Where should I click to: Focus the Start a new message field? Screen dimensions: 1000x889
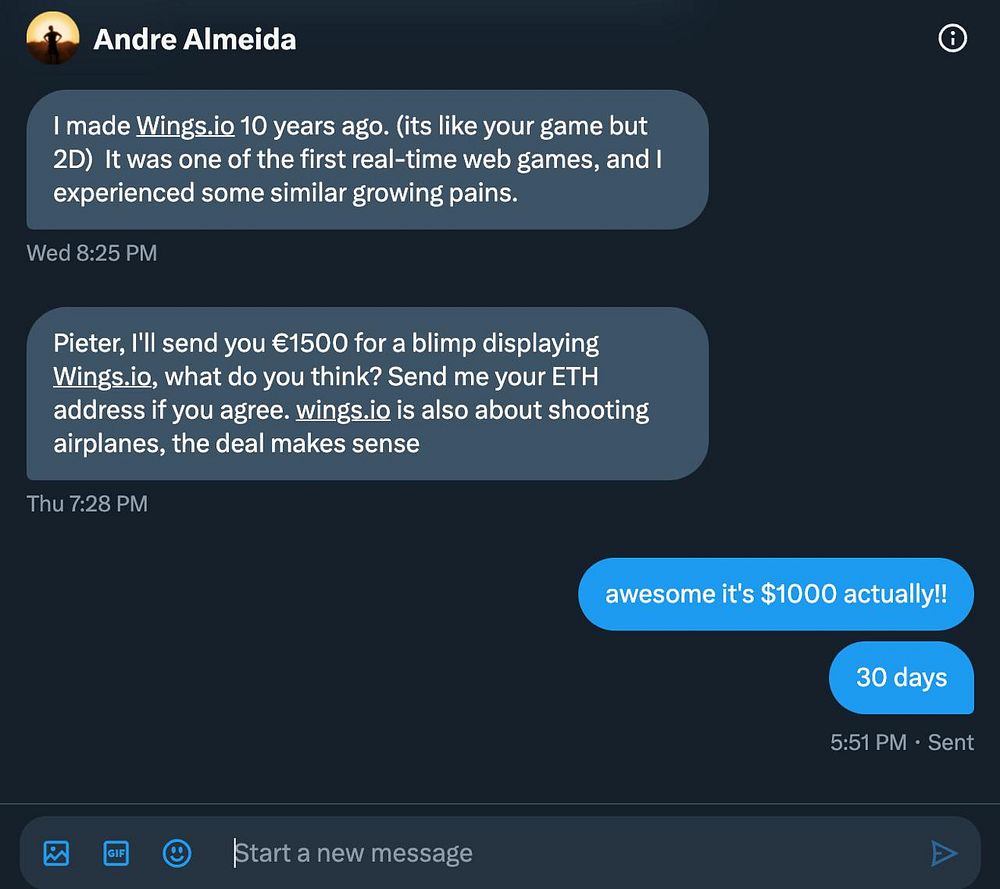(560, 853)
